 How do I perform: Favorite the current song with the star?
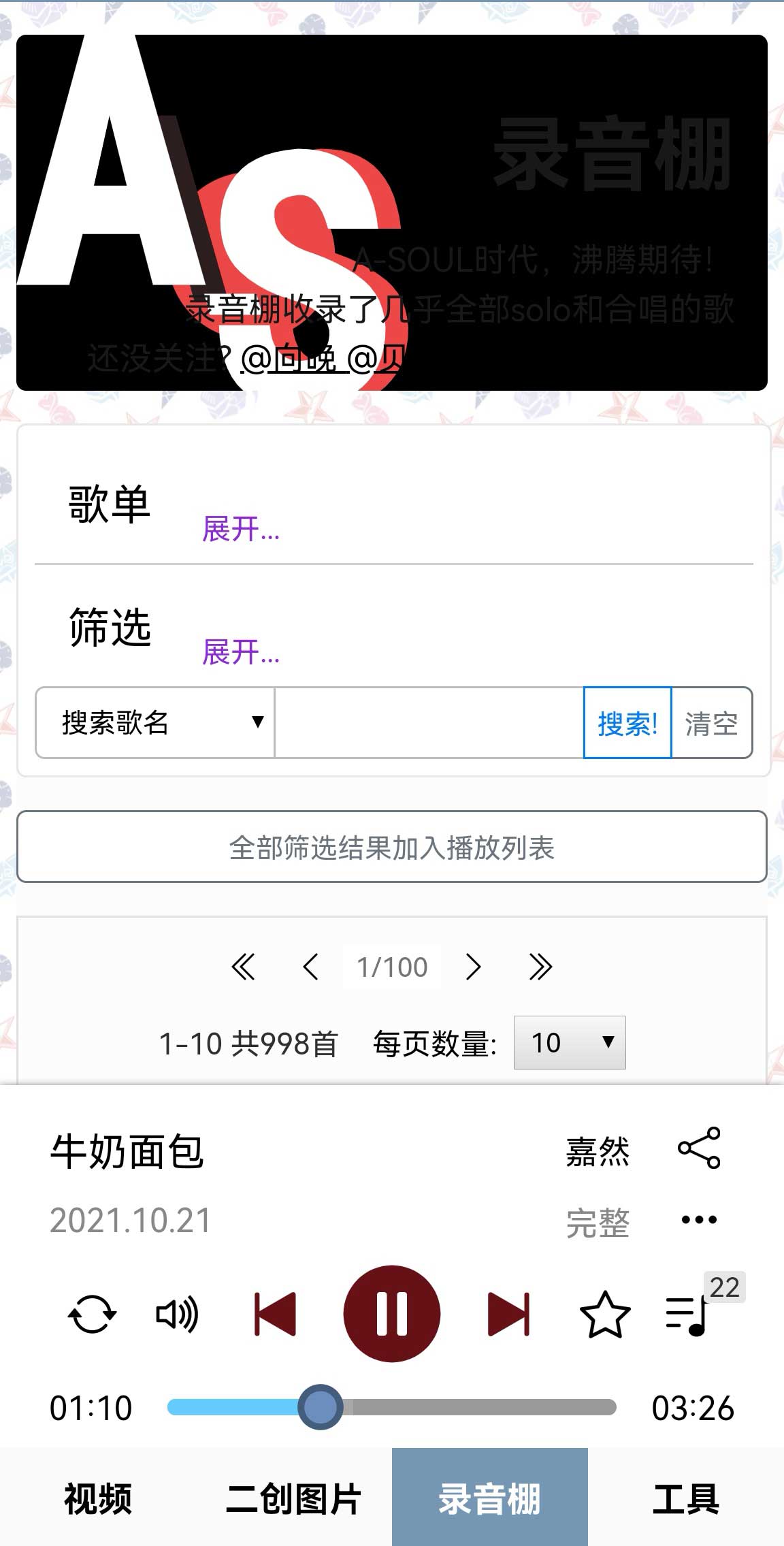click(x=604, y=1314)
